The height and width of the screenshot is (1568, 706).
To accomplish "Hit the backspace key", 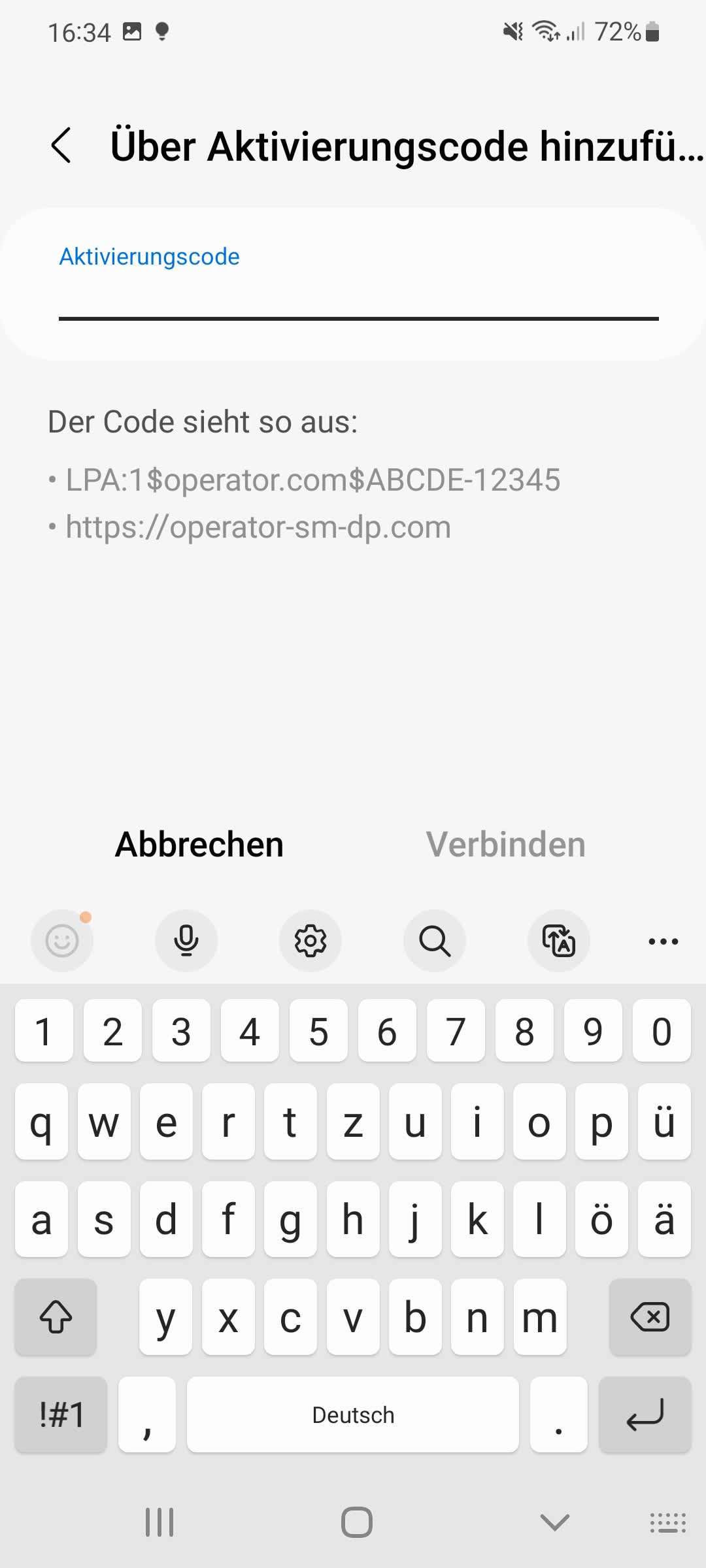I will click(x=650, y=1317).
